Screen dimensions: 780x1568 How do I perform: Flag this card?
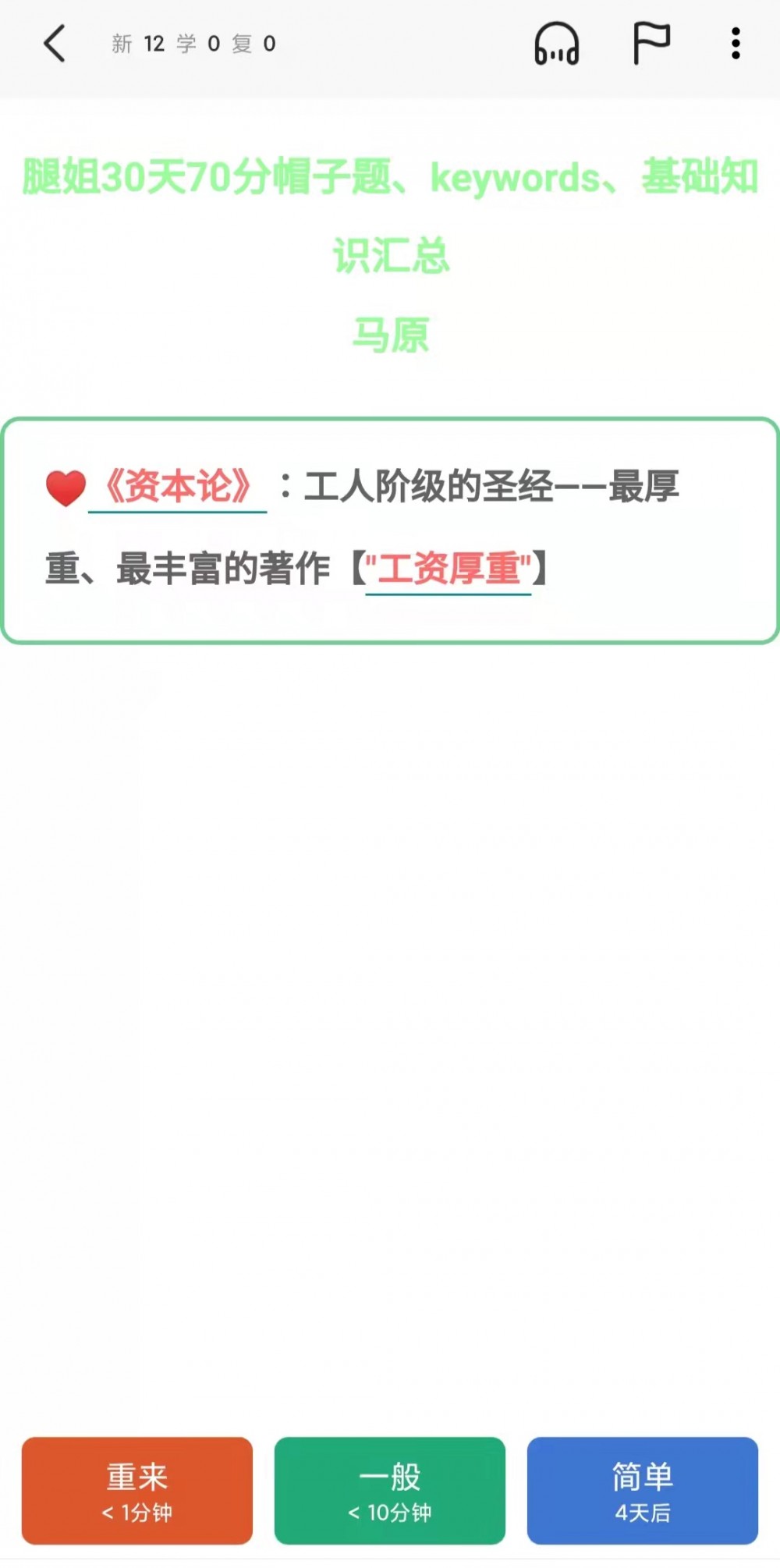651,44
